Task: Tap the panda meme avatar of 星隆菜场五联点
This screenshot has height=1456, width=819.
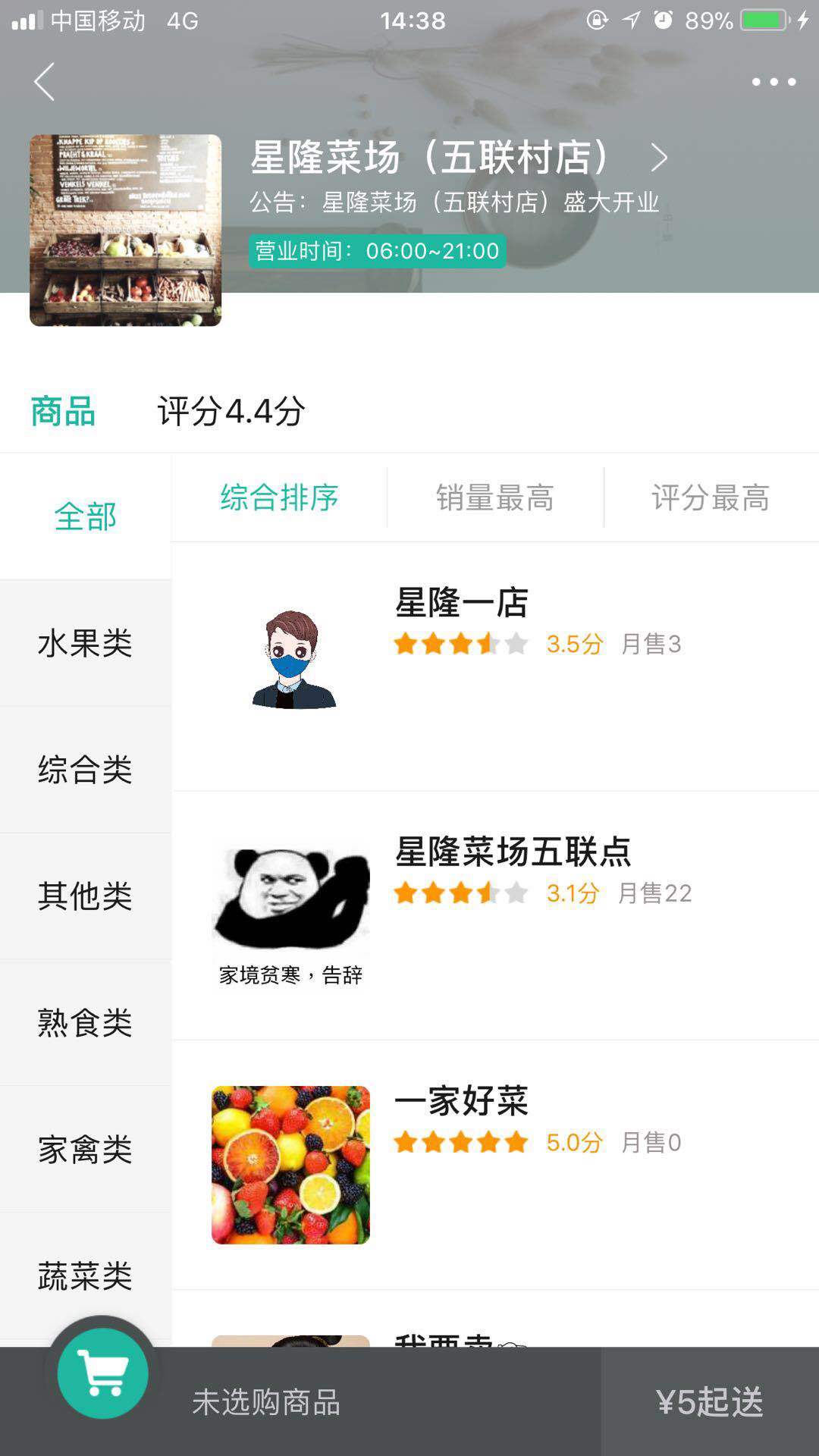Action: [x=292, y=906]
